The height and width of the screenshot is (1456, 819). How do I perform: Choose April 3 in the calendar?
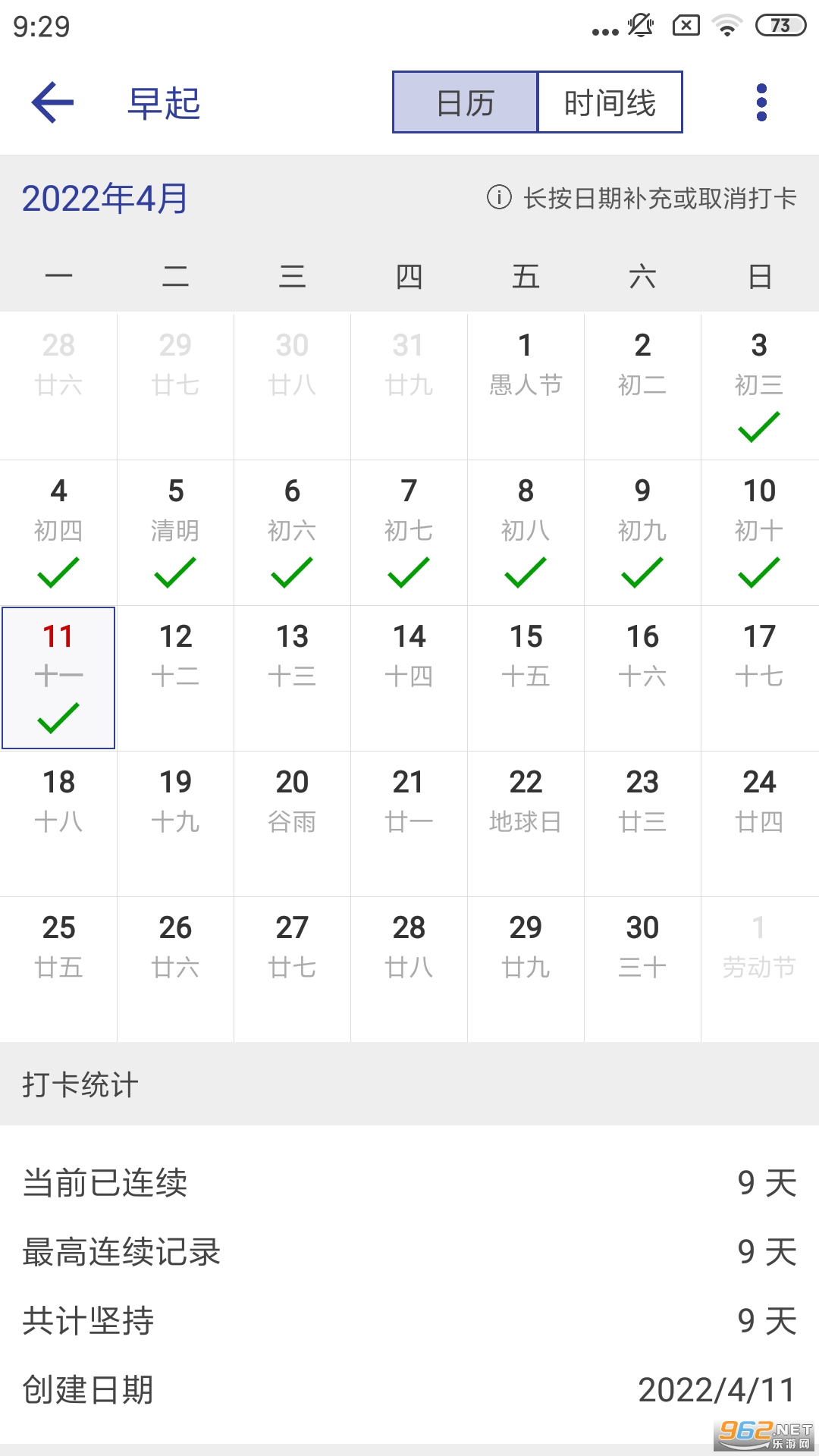(759, 386)
